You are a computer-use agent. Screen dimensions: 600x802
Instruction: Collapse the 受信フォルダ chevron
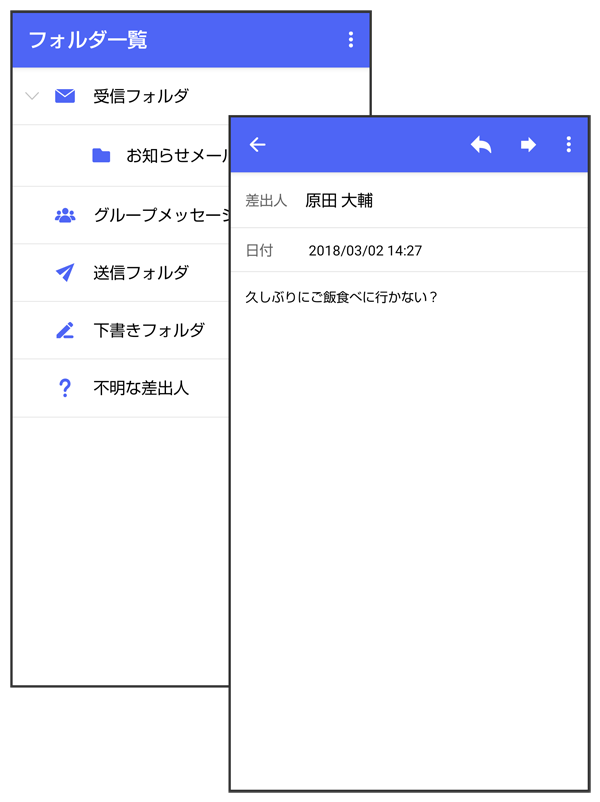(32, 96)
